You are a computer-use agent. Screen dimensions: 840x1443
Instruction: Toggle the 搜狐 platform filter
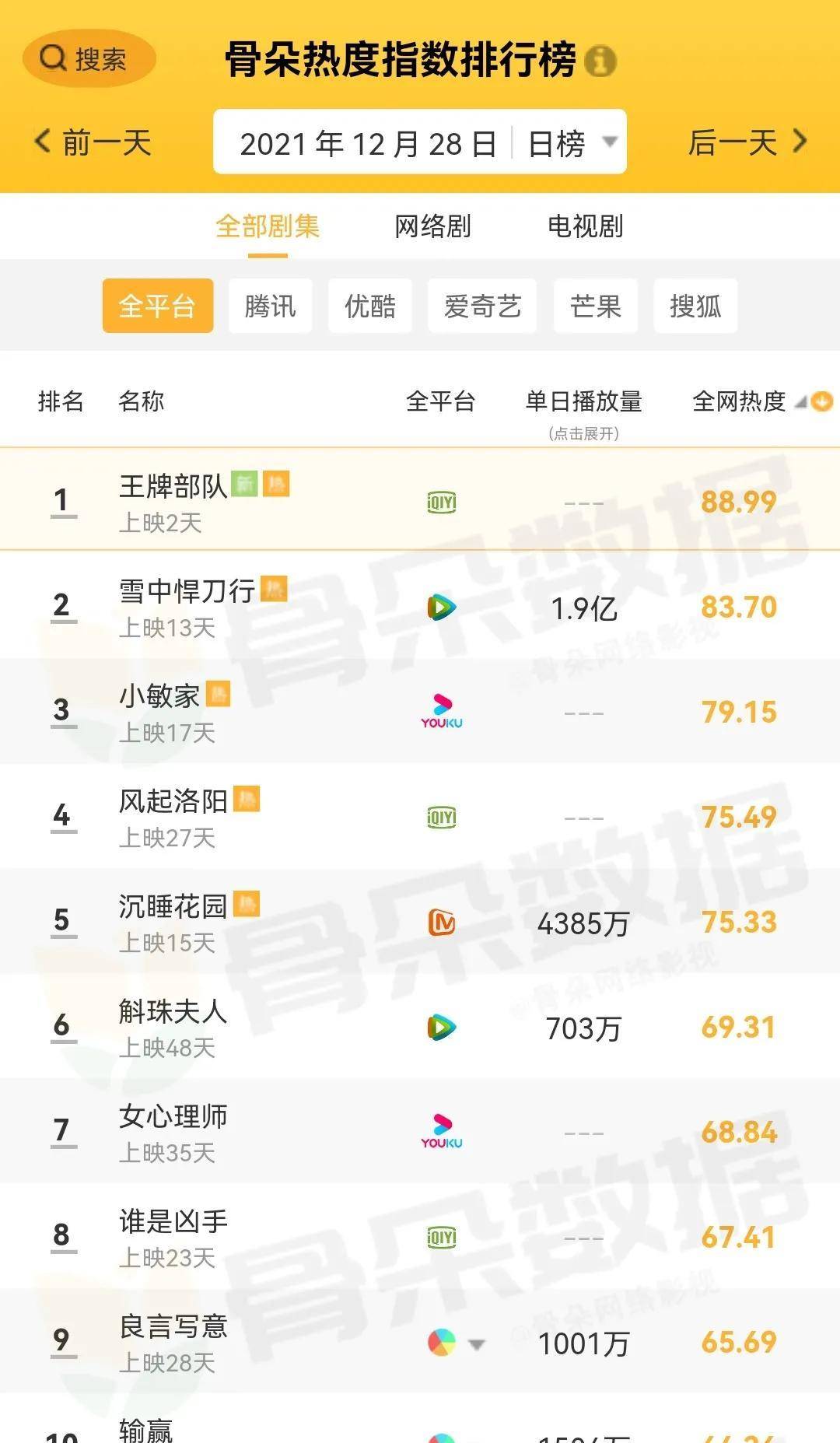(x=696, y=306)
